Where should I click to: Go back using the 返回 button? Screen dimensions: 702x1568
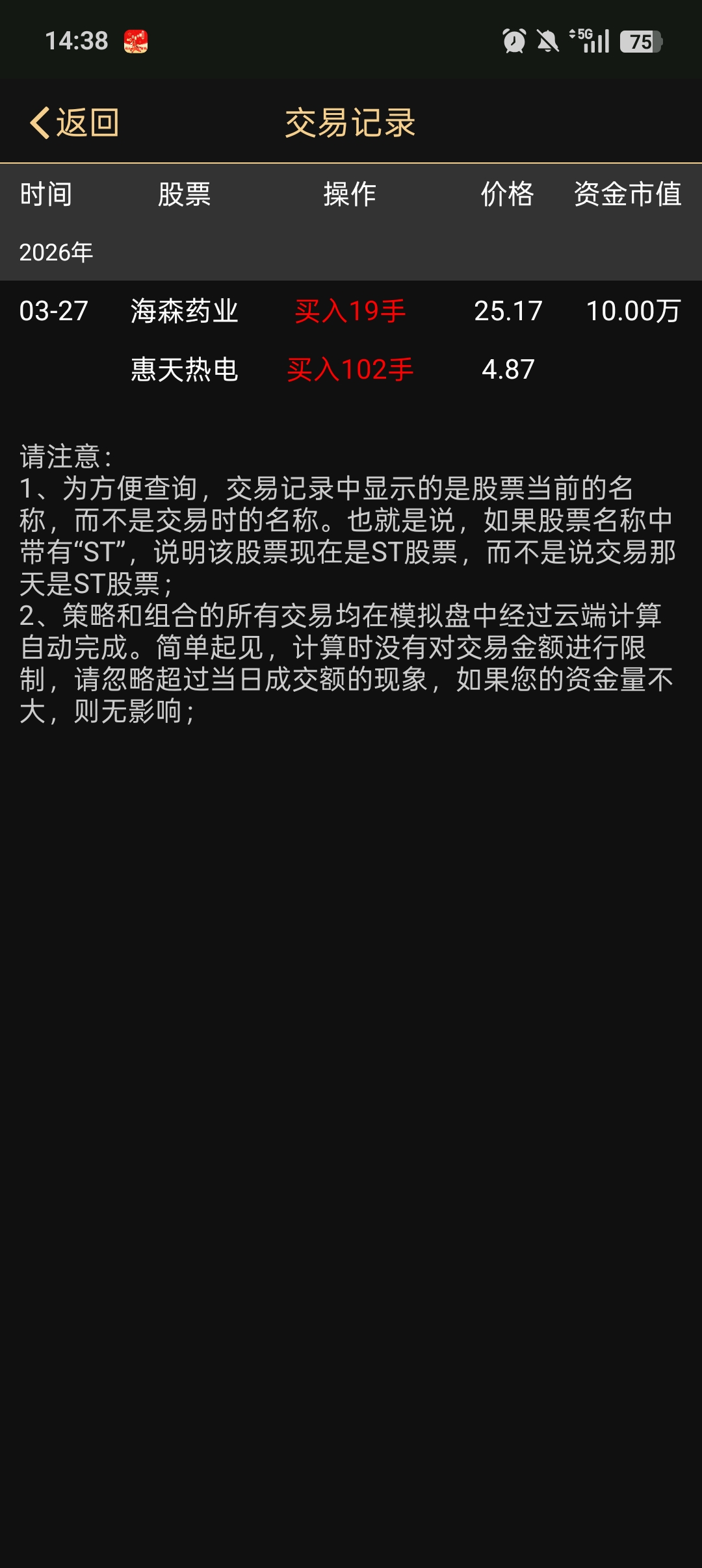[x=75, y=123]
